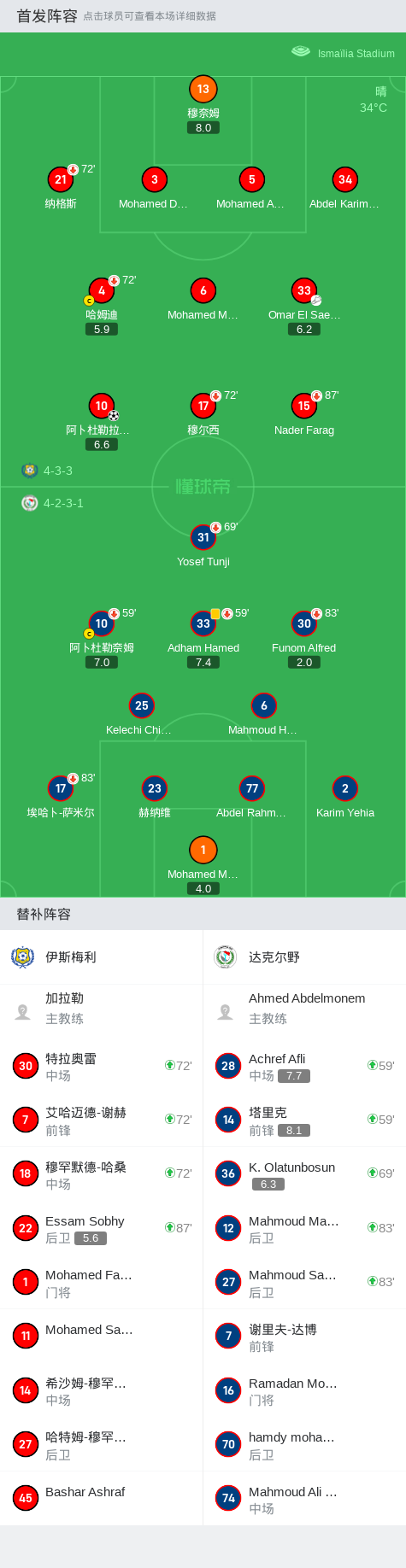Open substitute 特拉奥雷 number 30
This screenshot has height=1568, width=406.
pyautogui.click(x=102, y=1066)
